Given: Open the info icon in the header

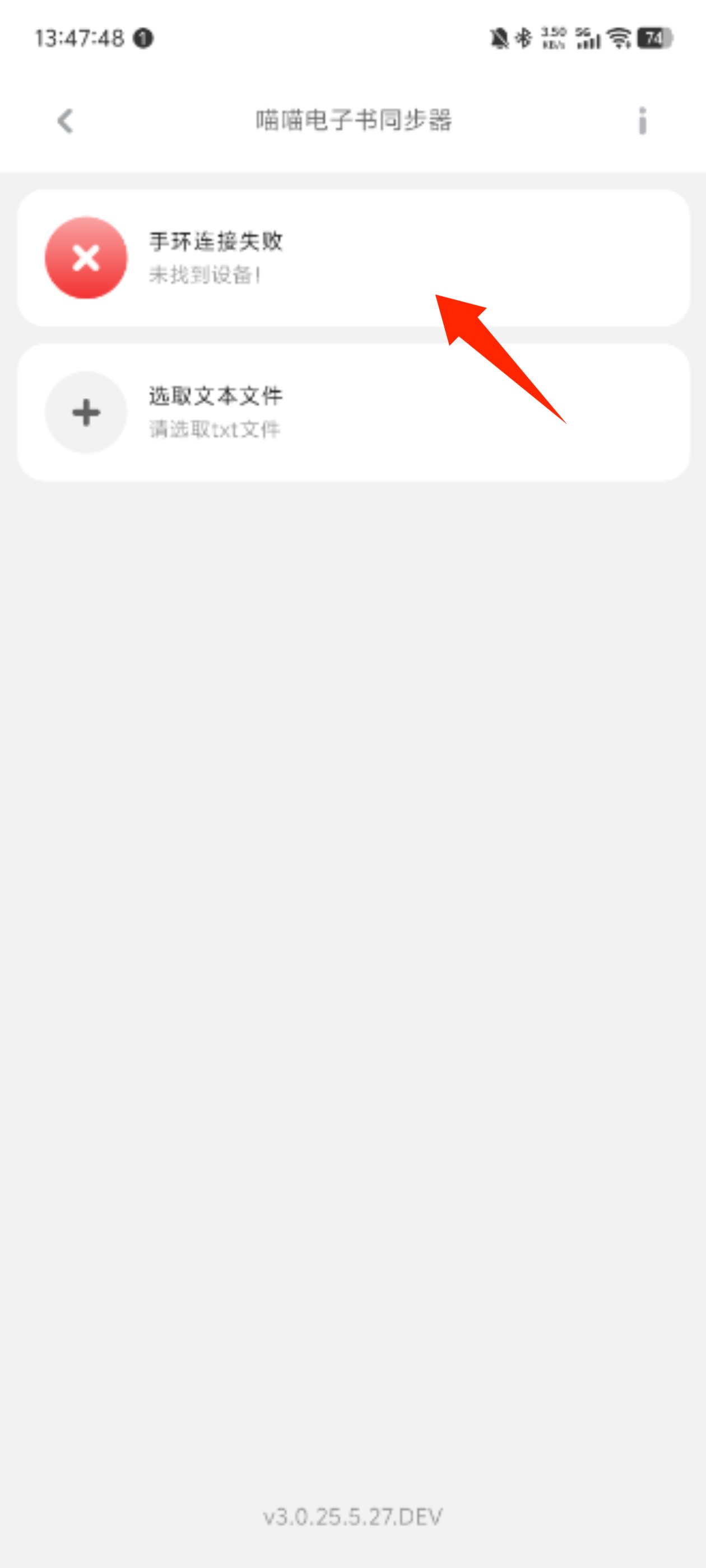Looking at the screenshot, I should point(642,120).
